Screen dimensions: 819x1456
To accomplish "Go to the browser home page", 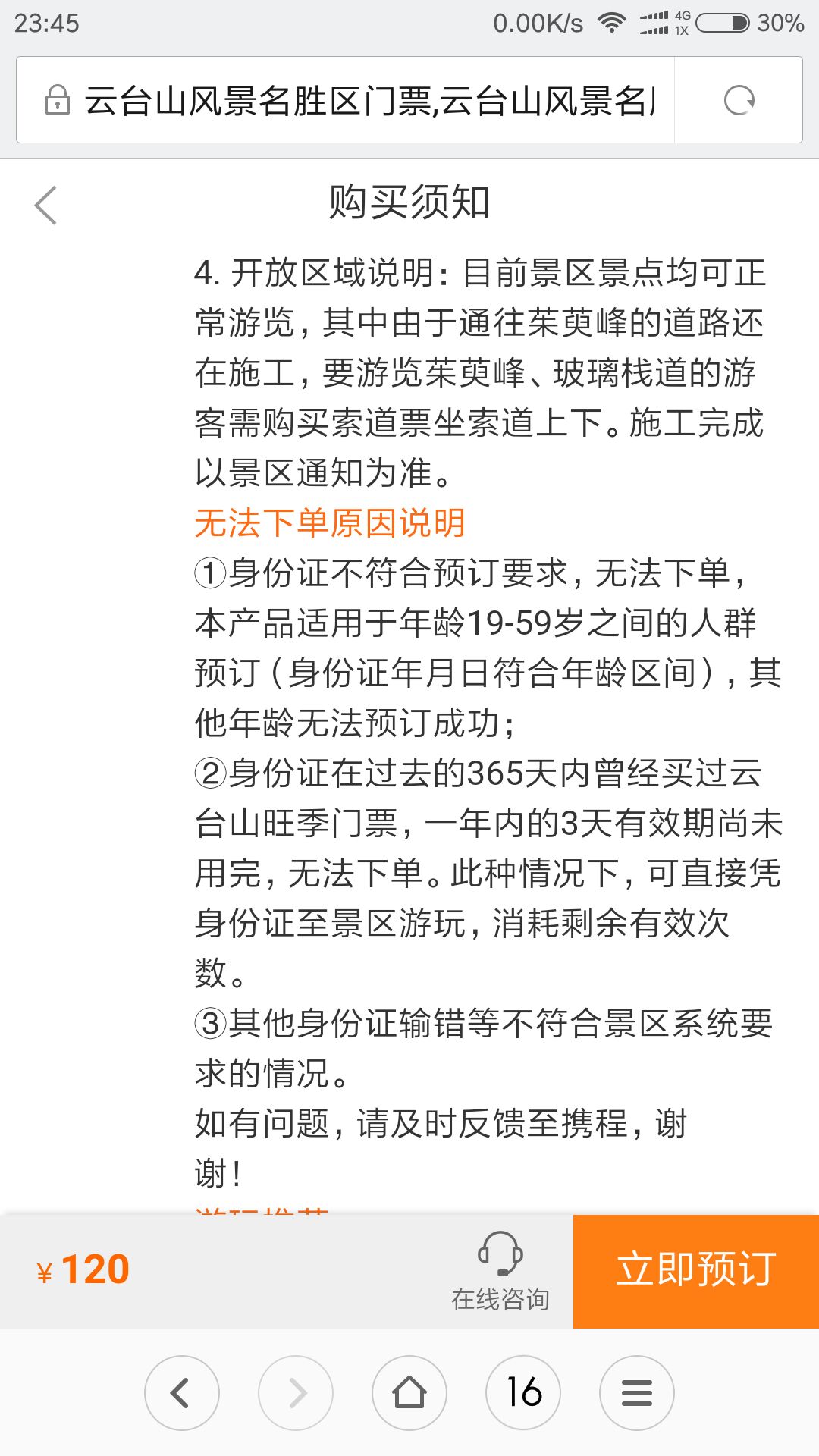I will click(x=409, y=1393).
